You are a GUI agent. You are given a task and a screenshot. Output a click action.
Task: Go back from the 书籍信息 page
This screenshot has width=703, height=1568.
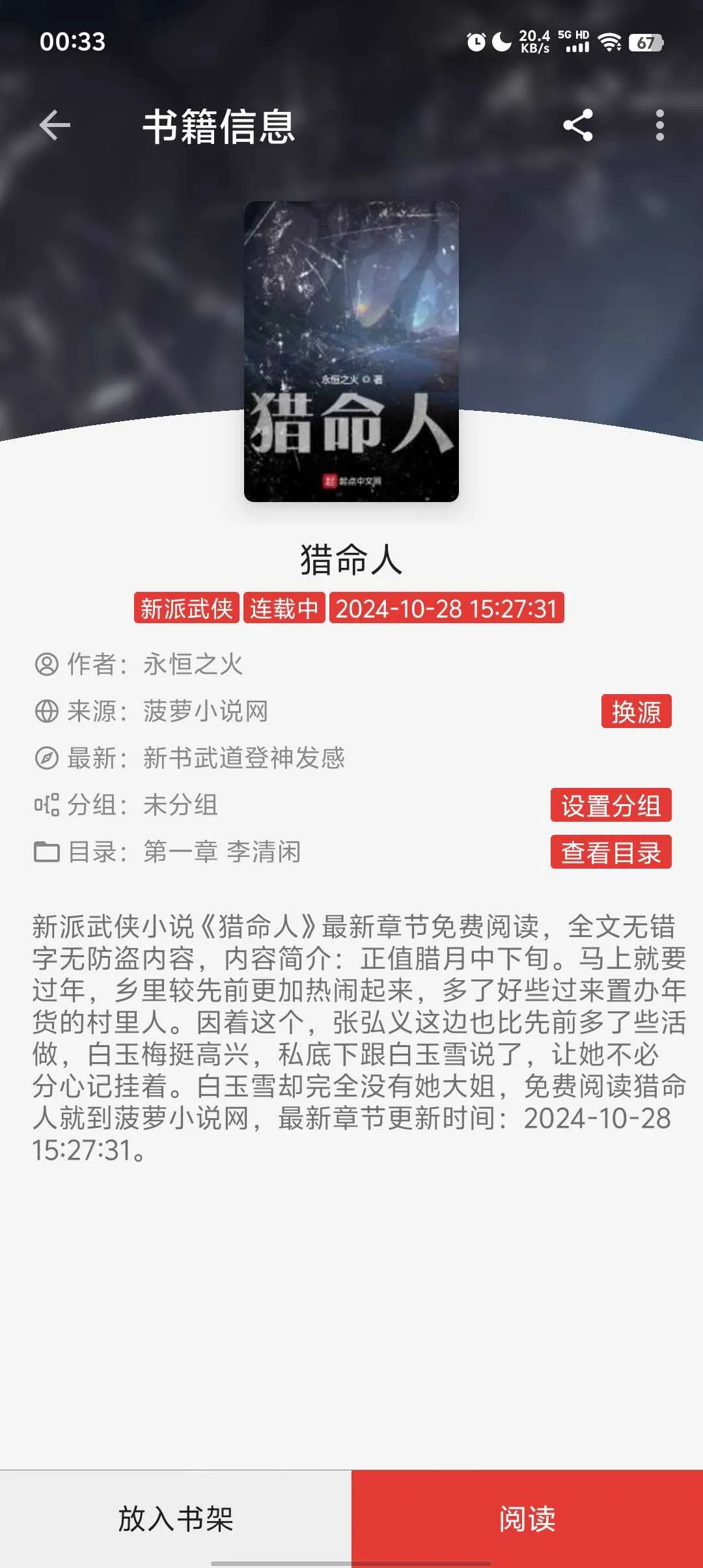click(55, 125)
